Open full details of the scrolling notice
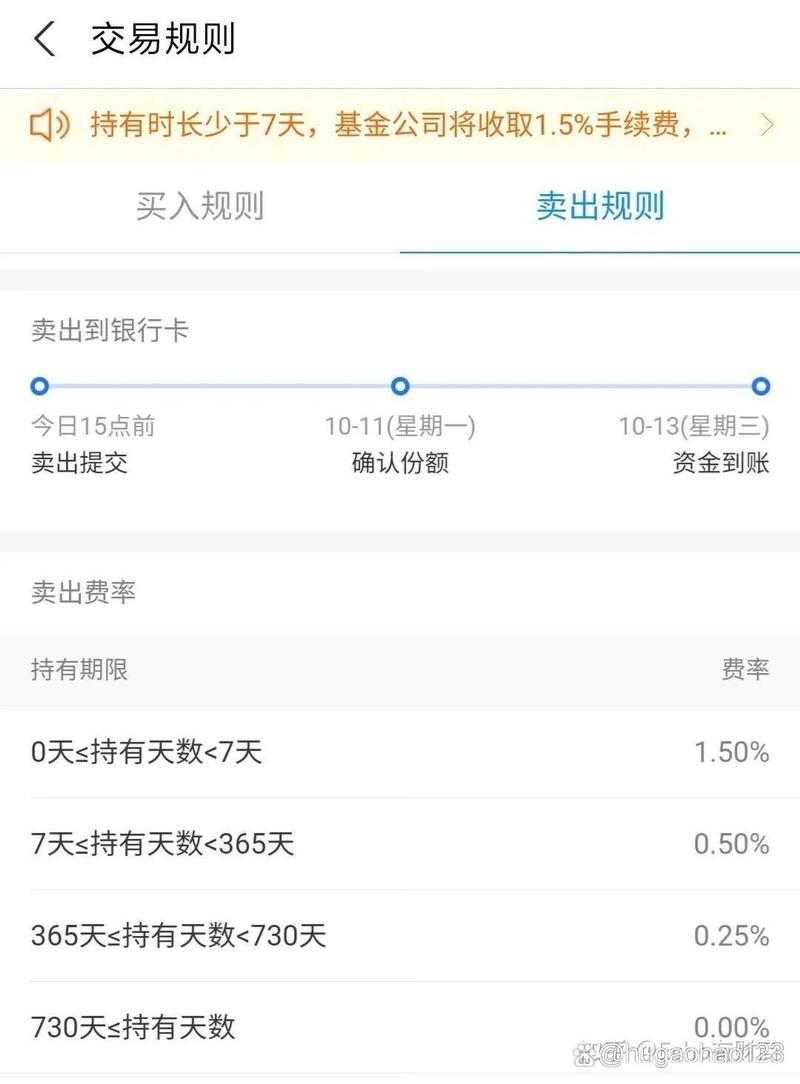Screen dimensions: 800x1084 tap(400, 123)
